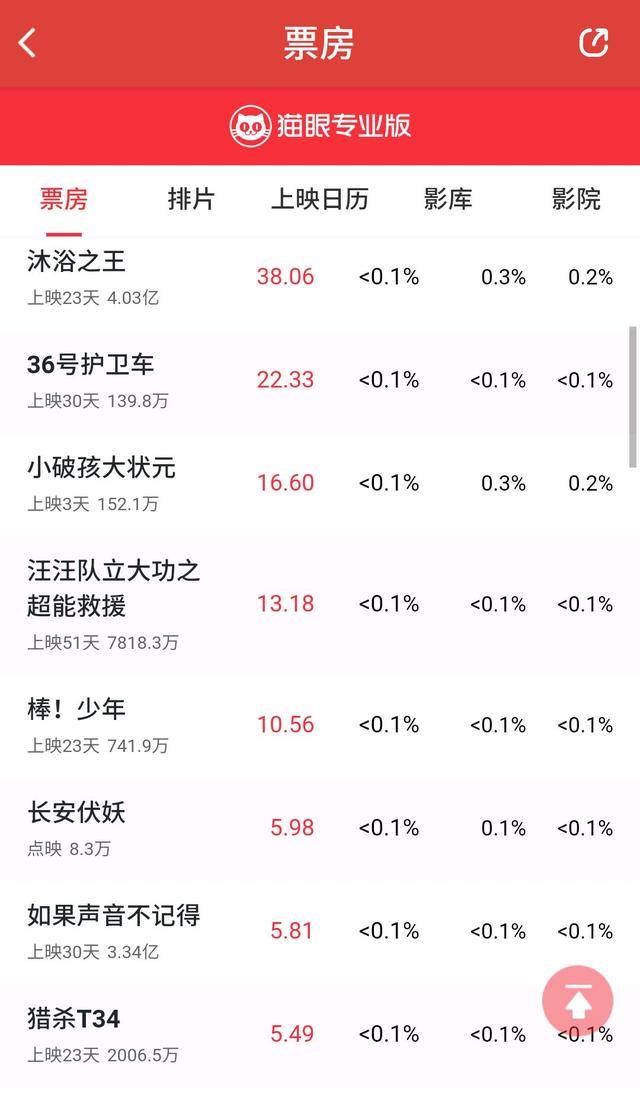Switch to the 影库 tab

(x=448, y=199)
